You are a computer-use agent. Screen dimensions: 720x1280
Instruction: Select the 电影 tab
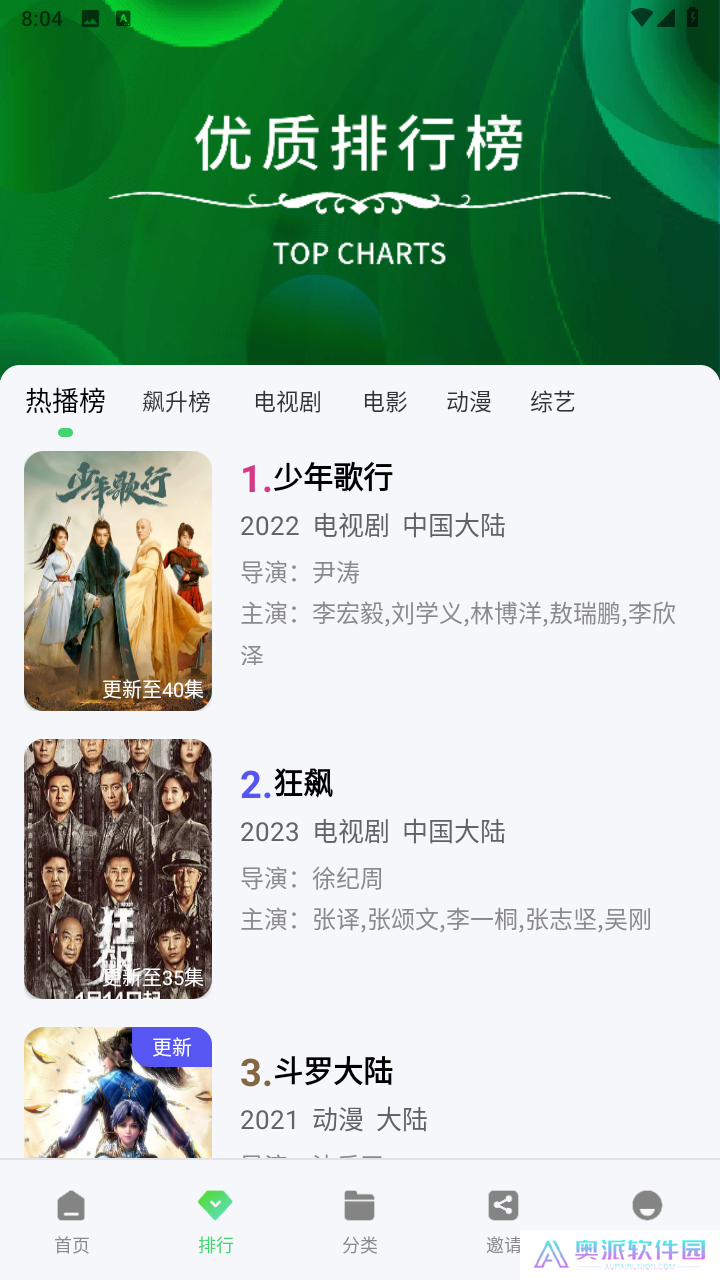(385, 402)
